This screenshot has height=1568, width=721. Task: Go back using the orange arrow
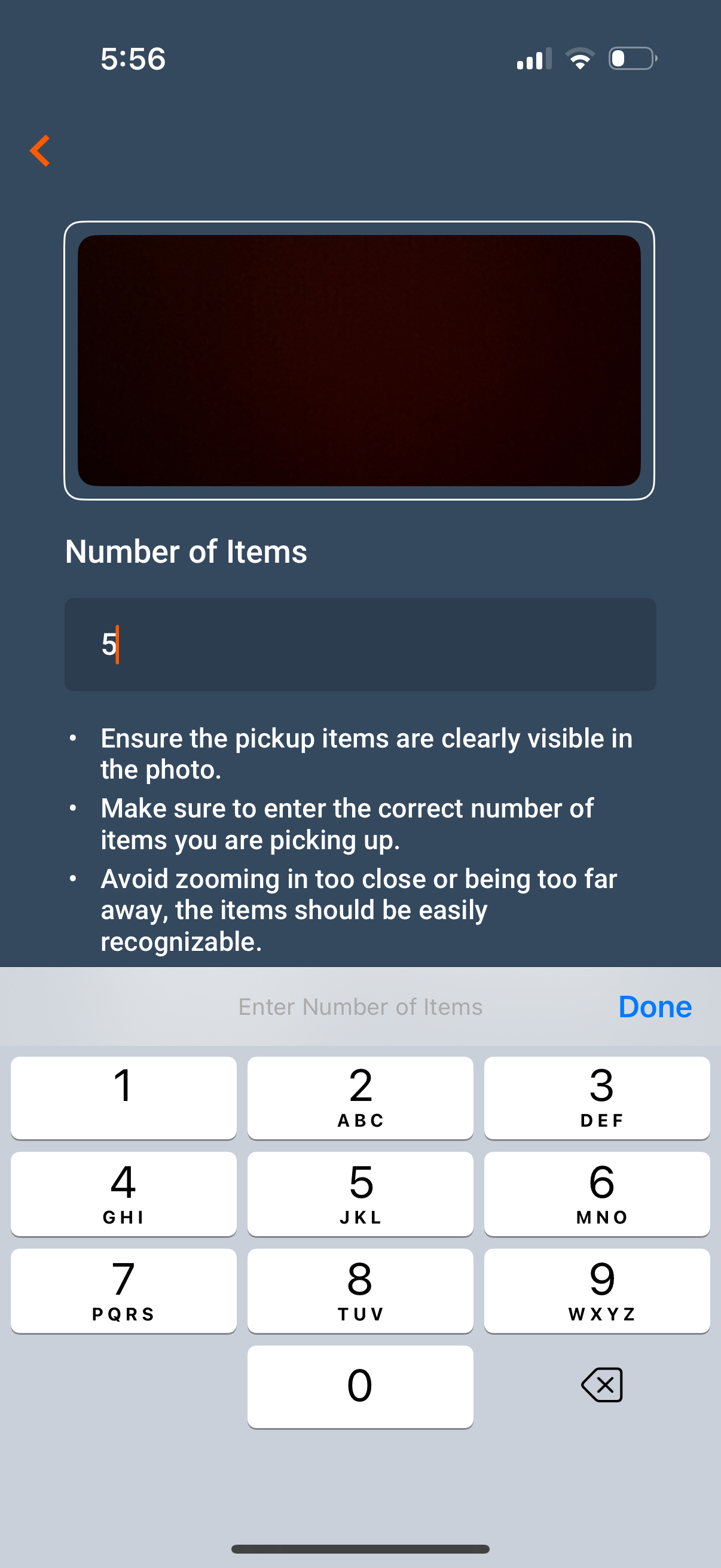40,150
